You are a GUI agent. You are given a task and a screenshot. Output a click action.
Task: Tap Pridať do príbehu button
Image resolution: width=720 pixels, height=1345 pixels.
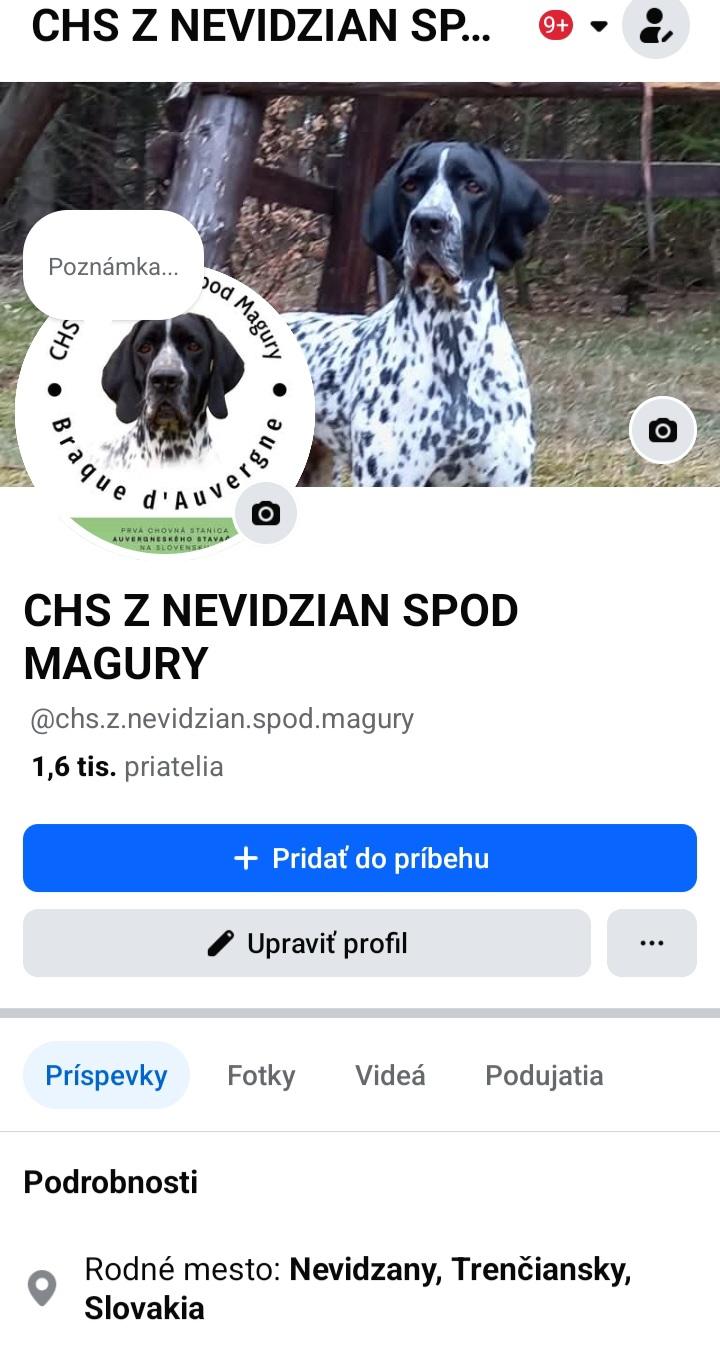tap(360, 858)
